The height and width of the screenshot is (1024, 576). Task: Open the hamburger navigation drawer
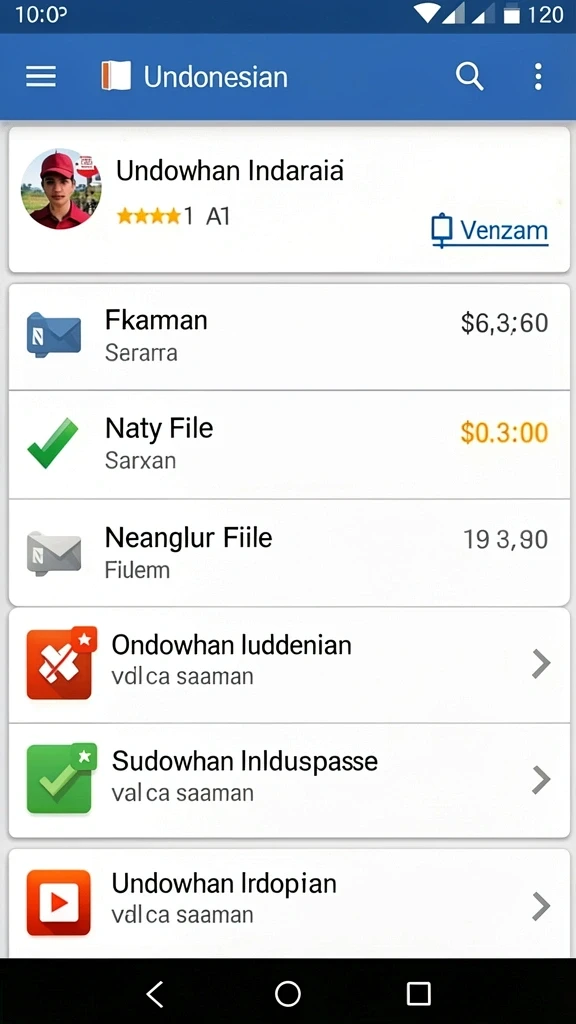point(40,77)
